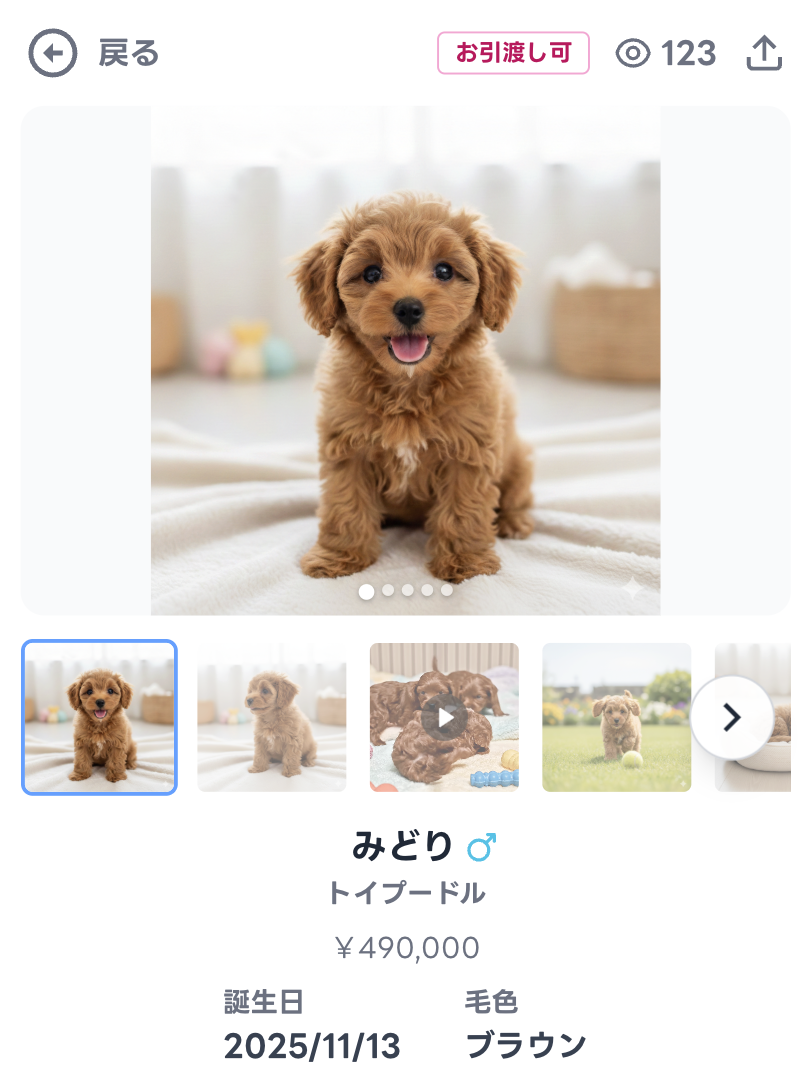Jump to the second photo indicator dot

tap(388, 591)
